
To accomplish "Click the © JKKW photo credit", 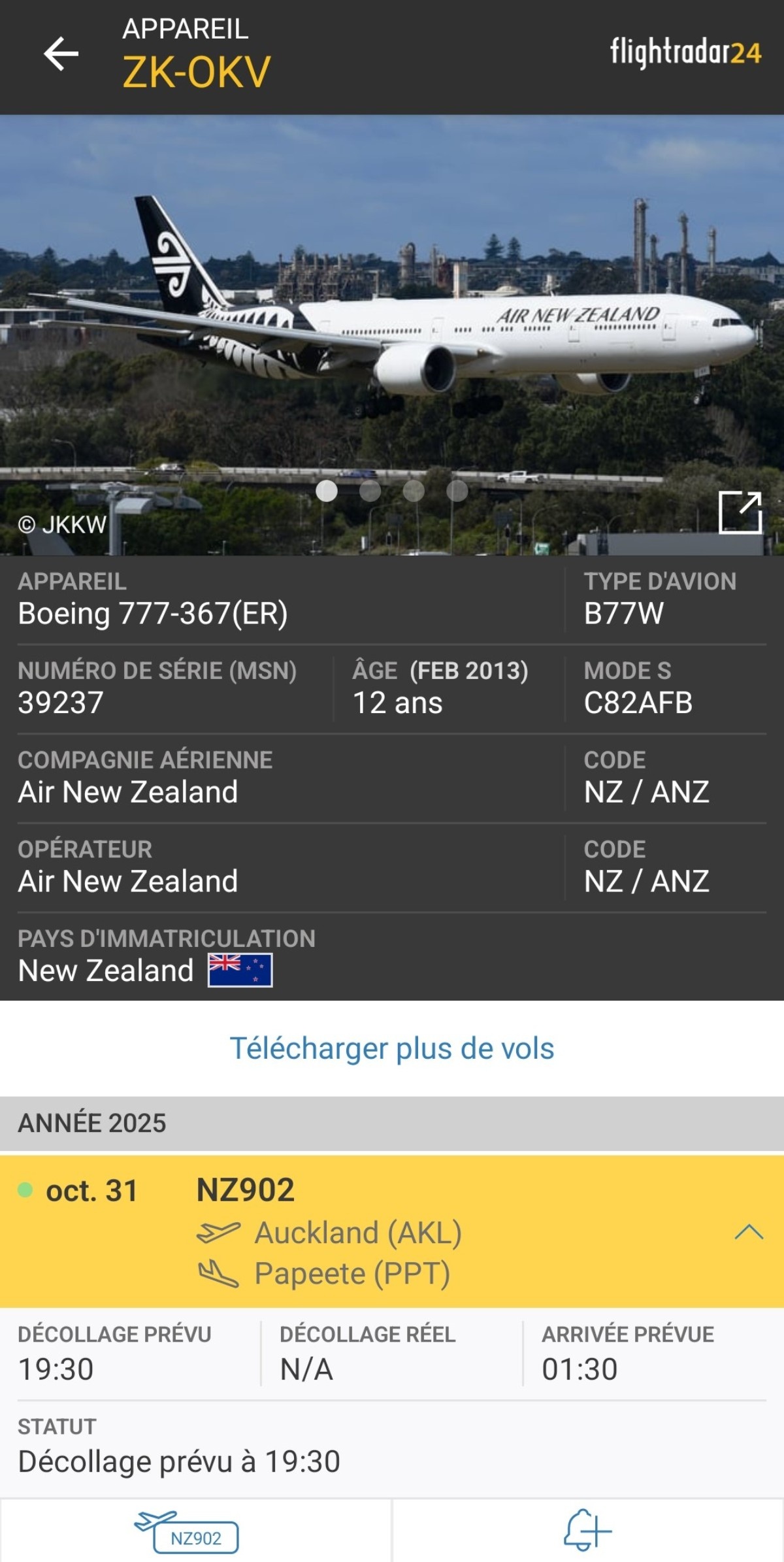I will point(62,523).
